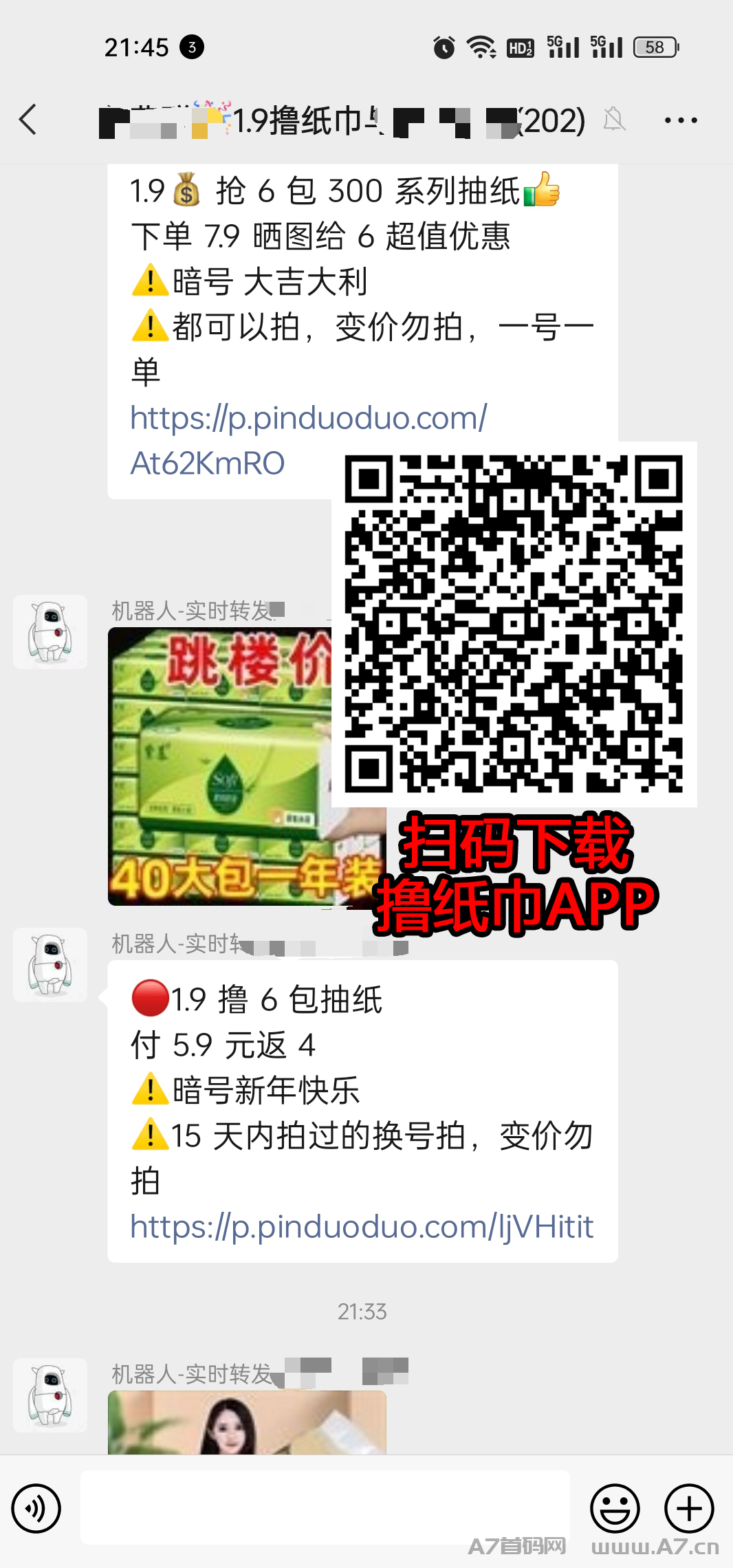Open the pinduoduo.com/IjVHitit link
Image resolution: width=733 pixels, height=1568 pixels.
(362, 1226)
